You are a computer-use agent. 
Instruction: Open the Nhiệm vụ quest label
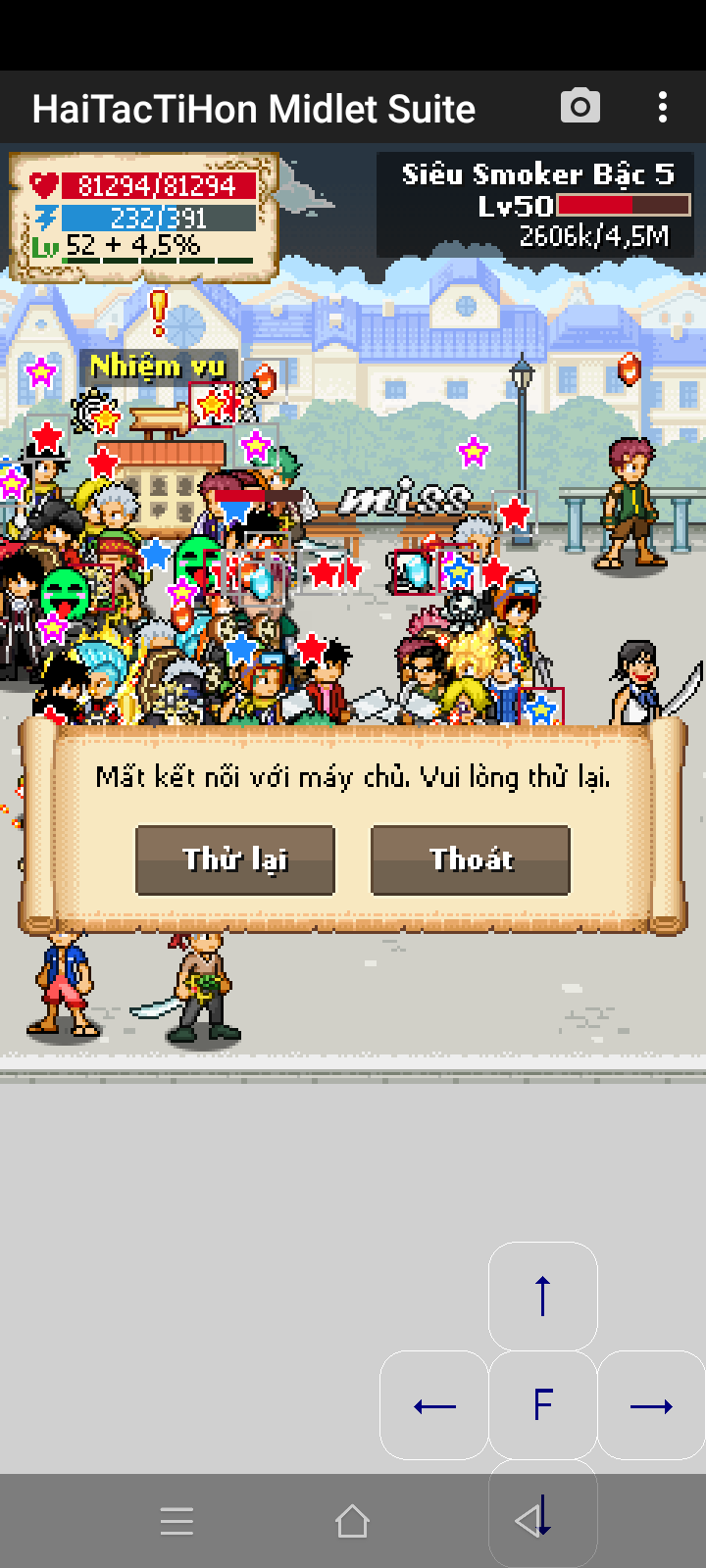point(158,367)
